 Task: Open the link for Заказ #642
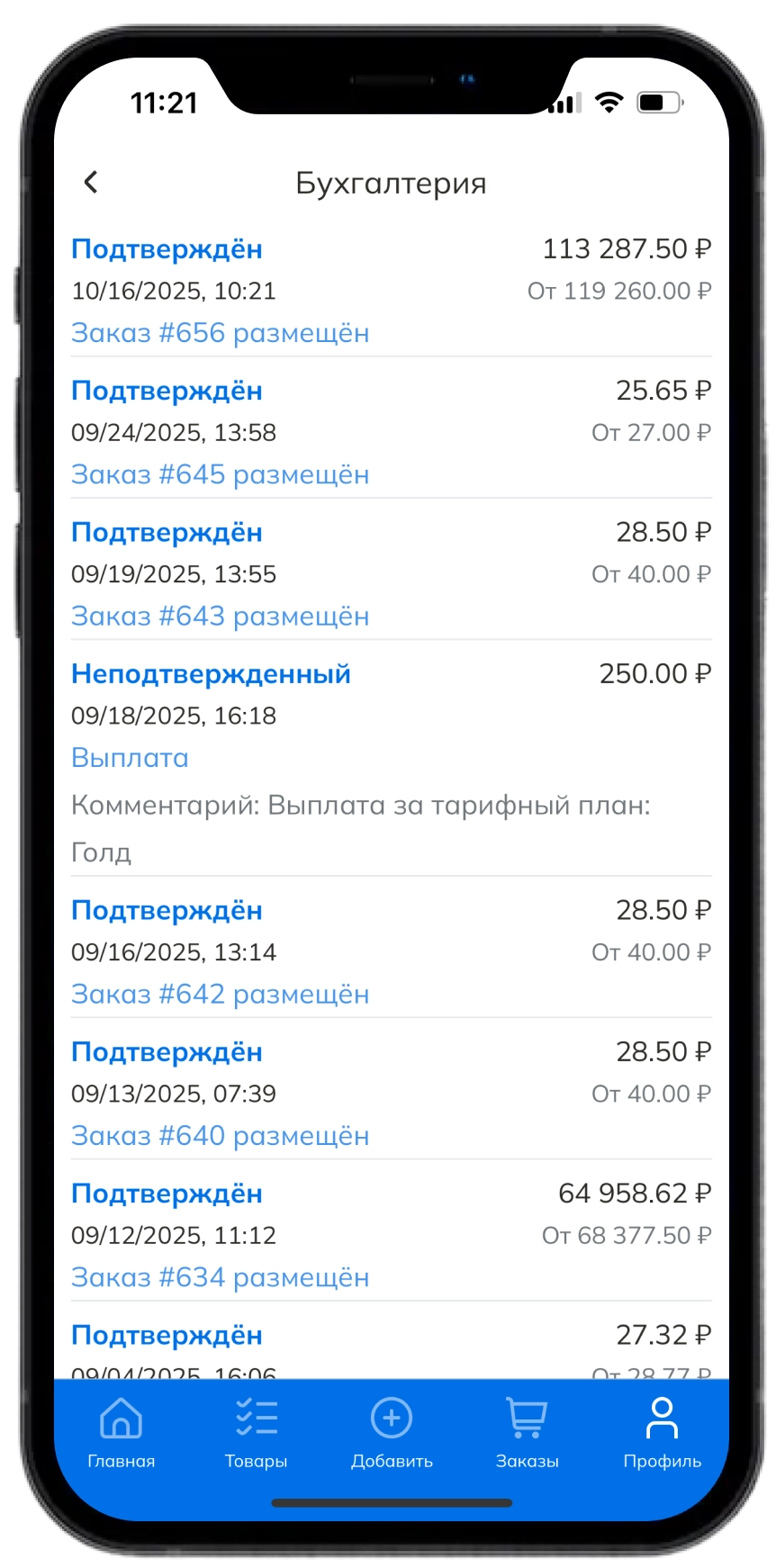point(221,995)
